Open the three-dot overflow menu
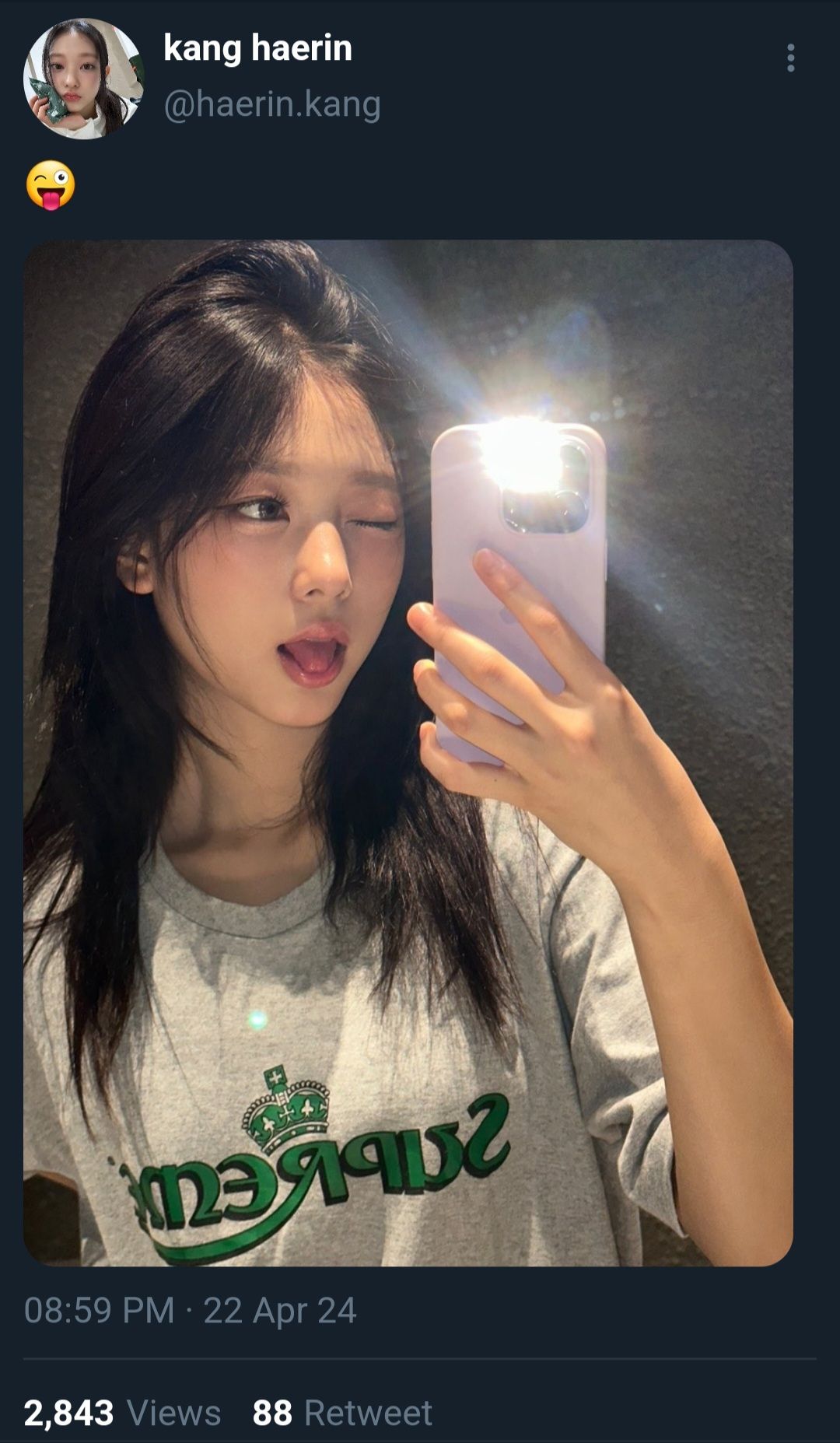Viewport: 840px width, 1443px height. pos(790,58)
